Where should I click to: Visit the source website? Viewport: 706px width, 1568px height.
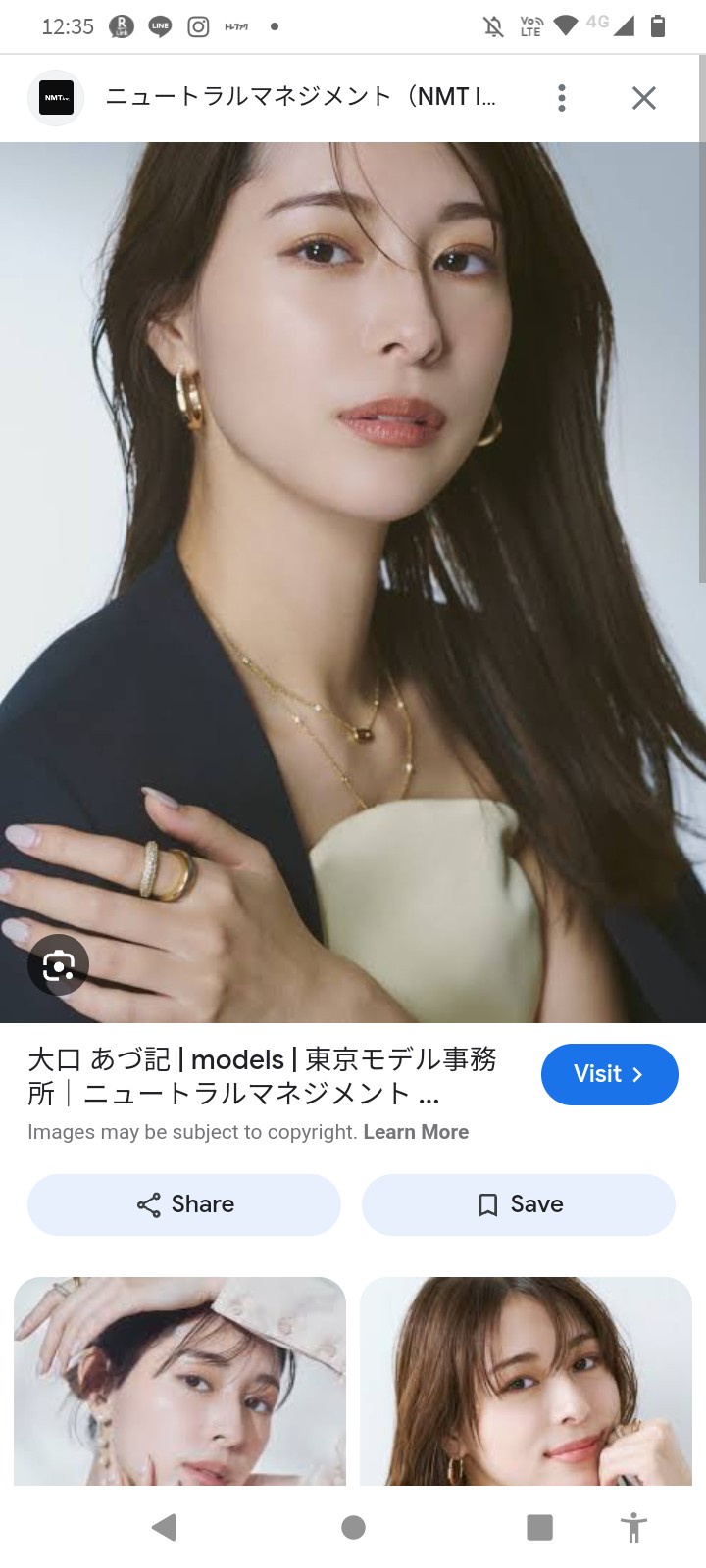click(x=609, y=1074)
